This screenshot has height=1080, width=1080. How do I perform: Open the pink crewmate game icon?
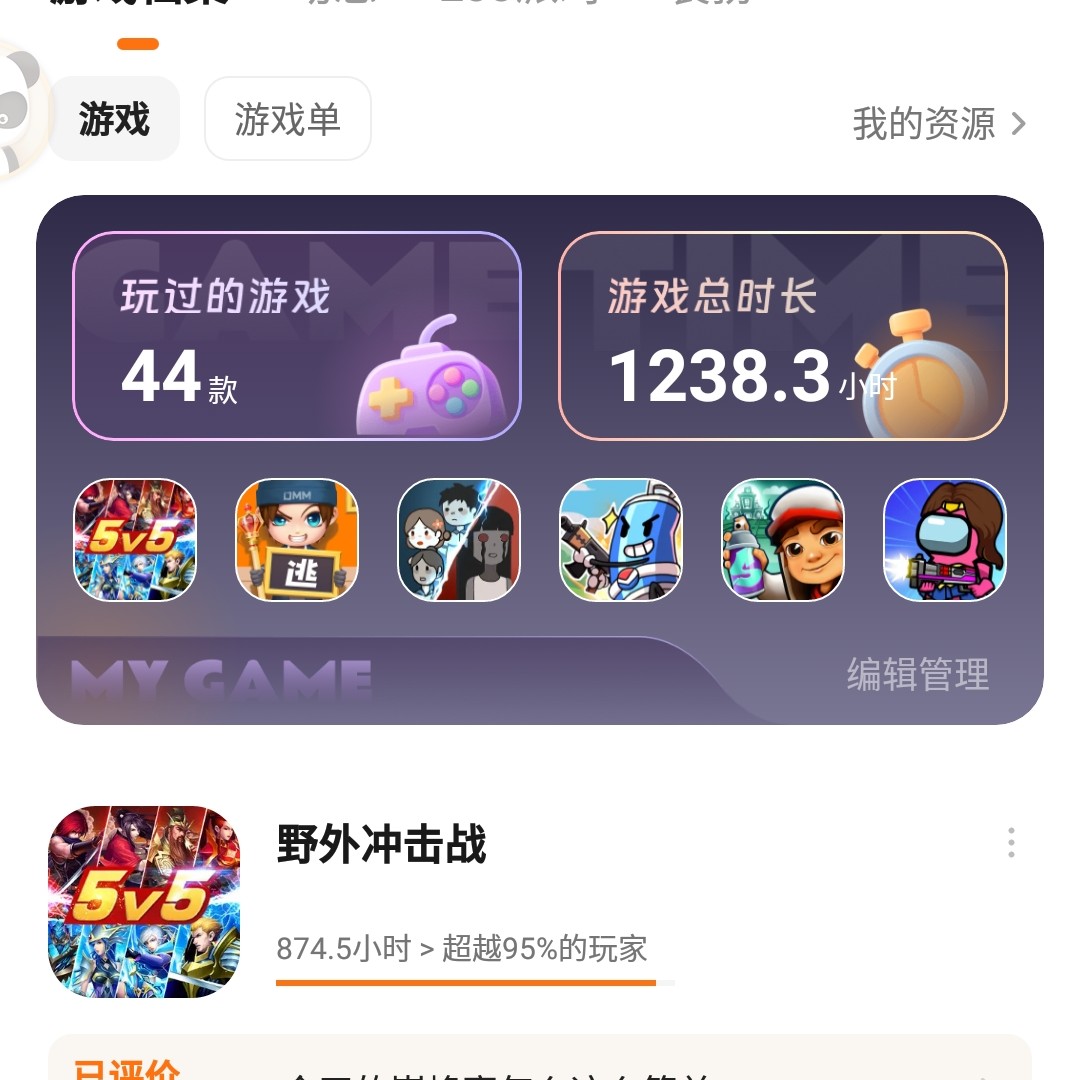pyautogui.click(x=944, y=540)
